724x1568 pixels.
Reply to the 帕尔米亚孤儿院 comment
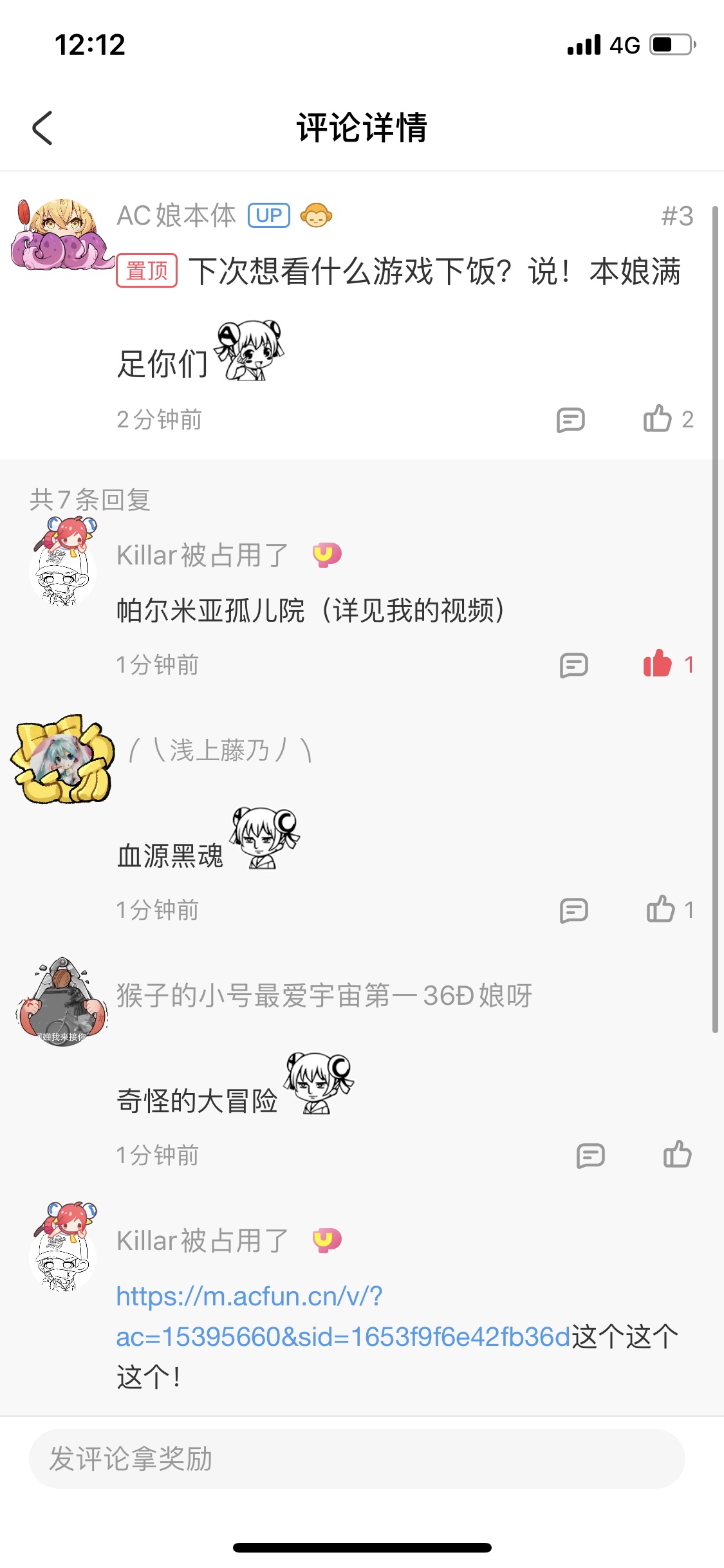pos(573,665)
